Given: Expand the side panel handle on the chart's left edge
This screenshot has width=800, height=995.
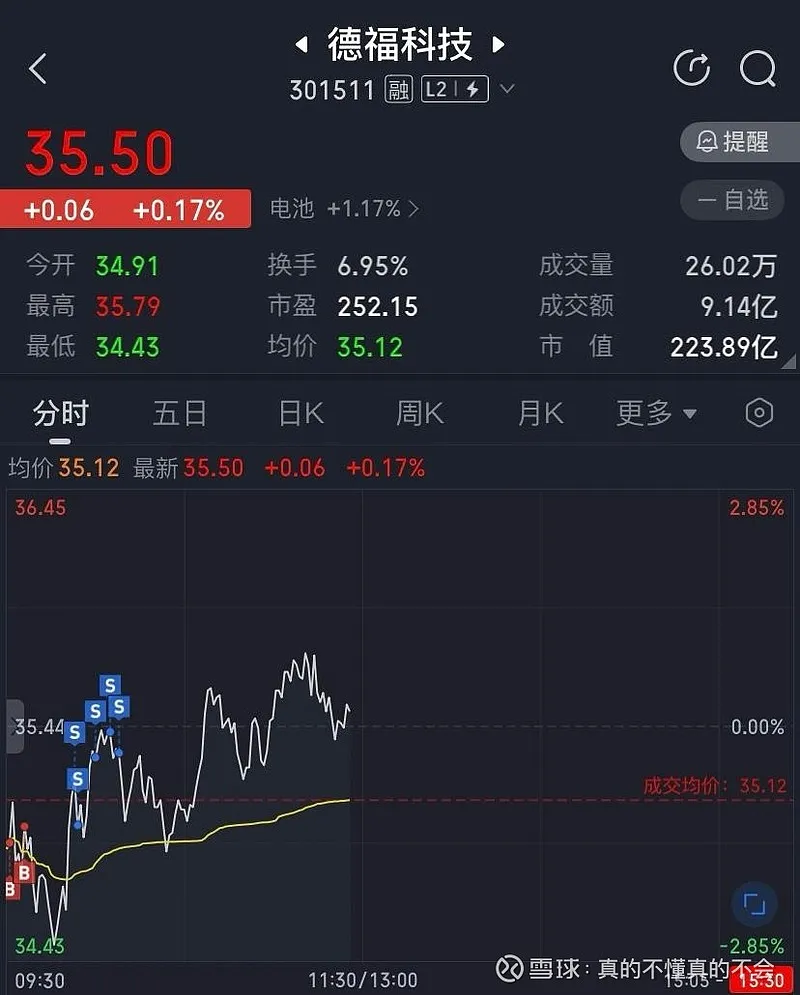Looking at the screenshot, I should [14, 727].
